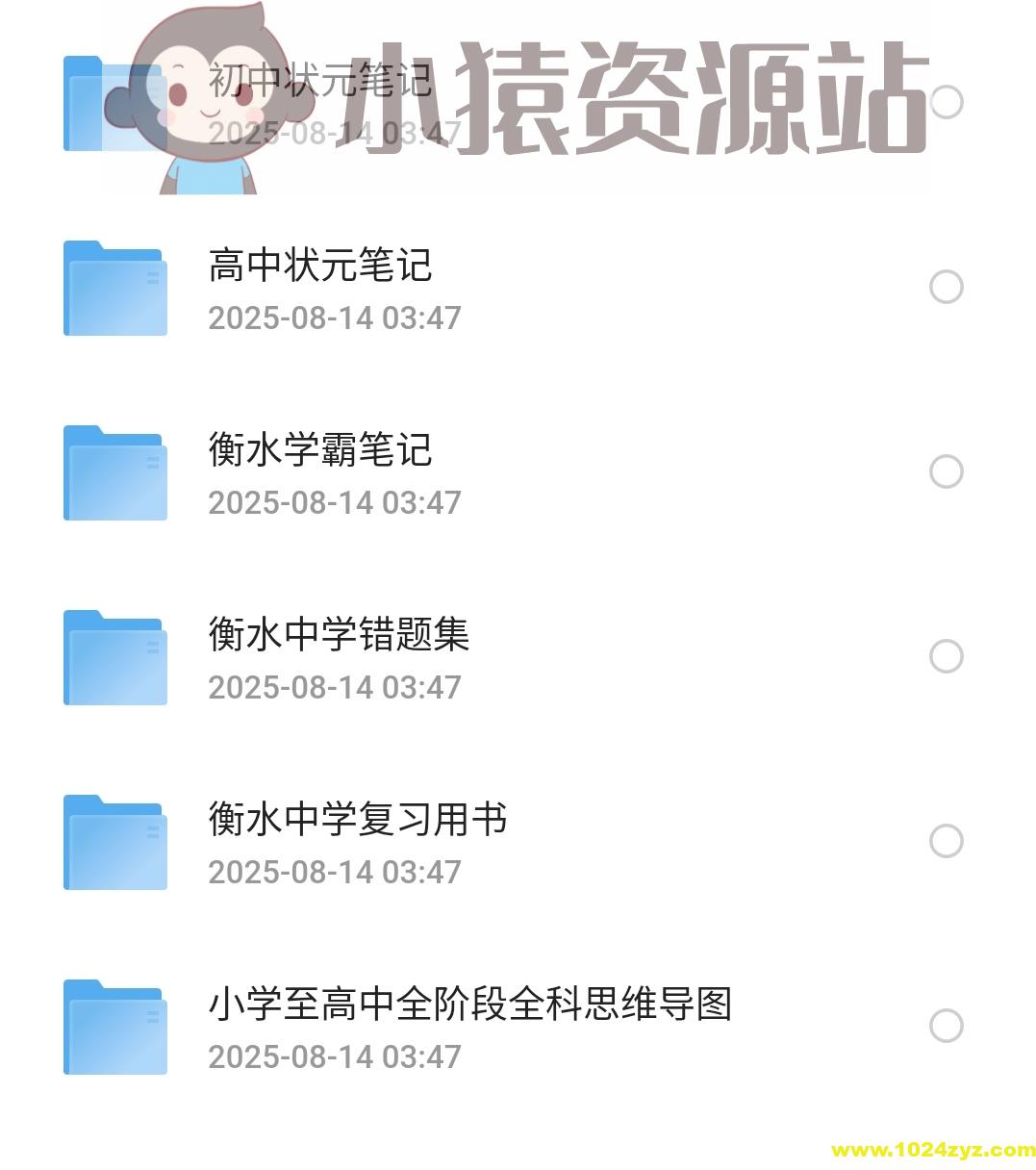Select the checkbox next to 初中状元笔记
The image size is (1036, 1170).
[x=948, y=103]
